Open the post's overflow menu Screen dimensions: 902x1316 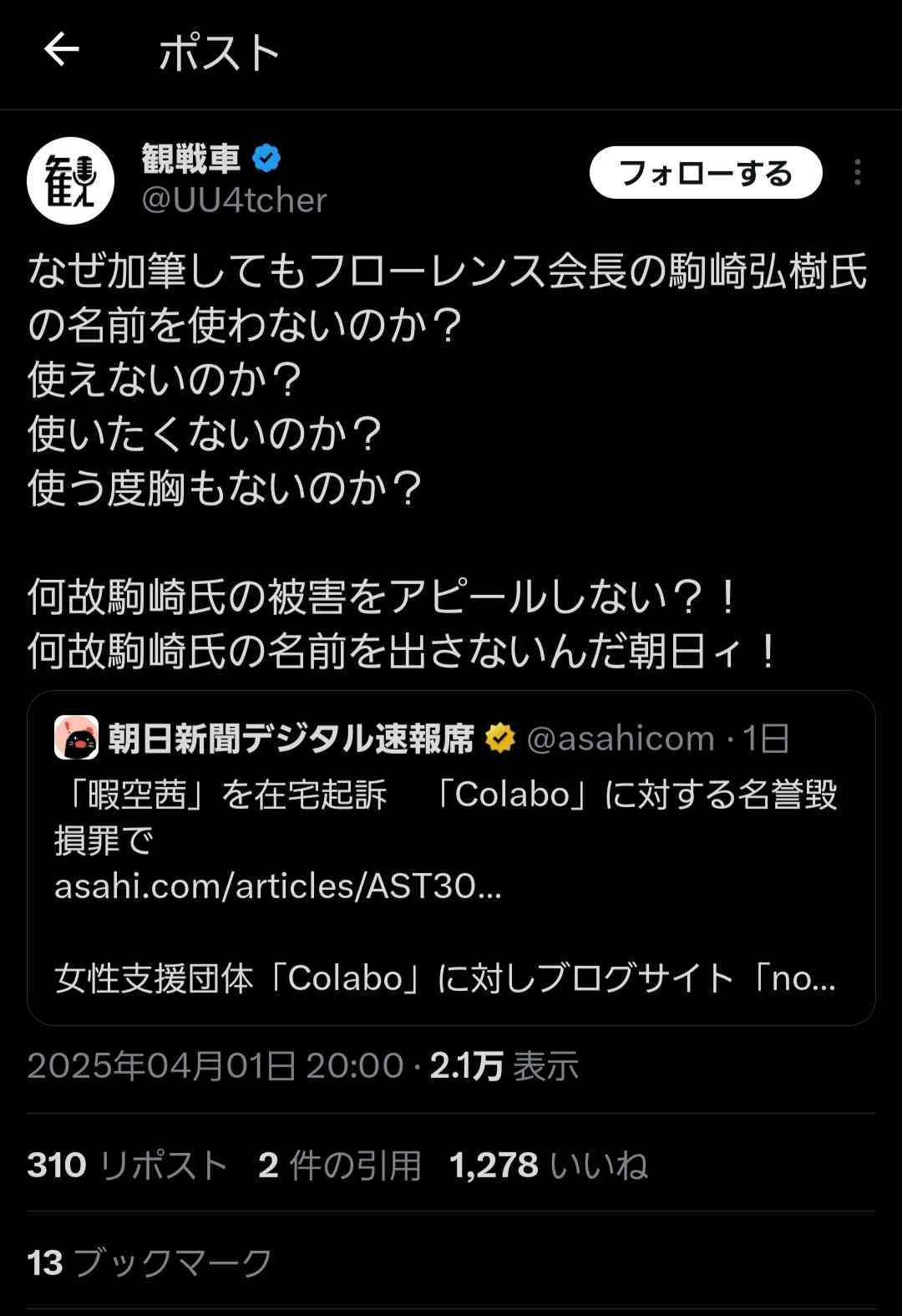pyautogui.click(x=857, y=173)
